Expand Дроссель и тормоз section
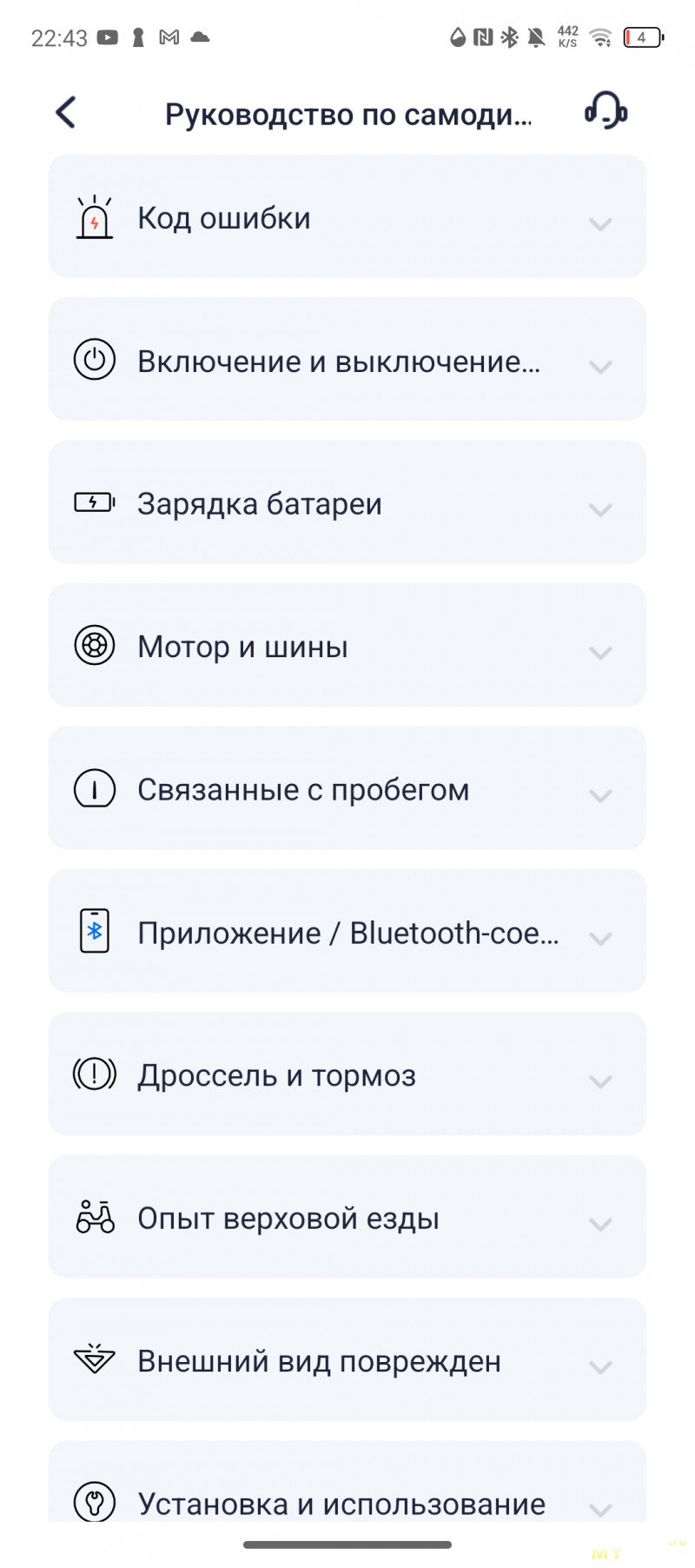 (347, 1074)
